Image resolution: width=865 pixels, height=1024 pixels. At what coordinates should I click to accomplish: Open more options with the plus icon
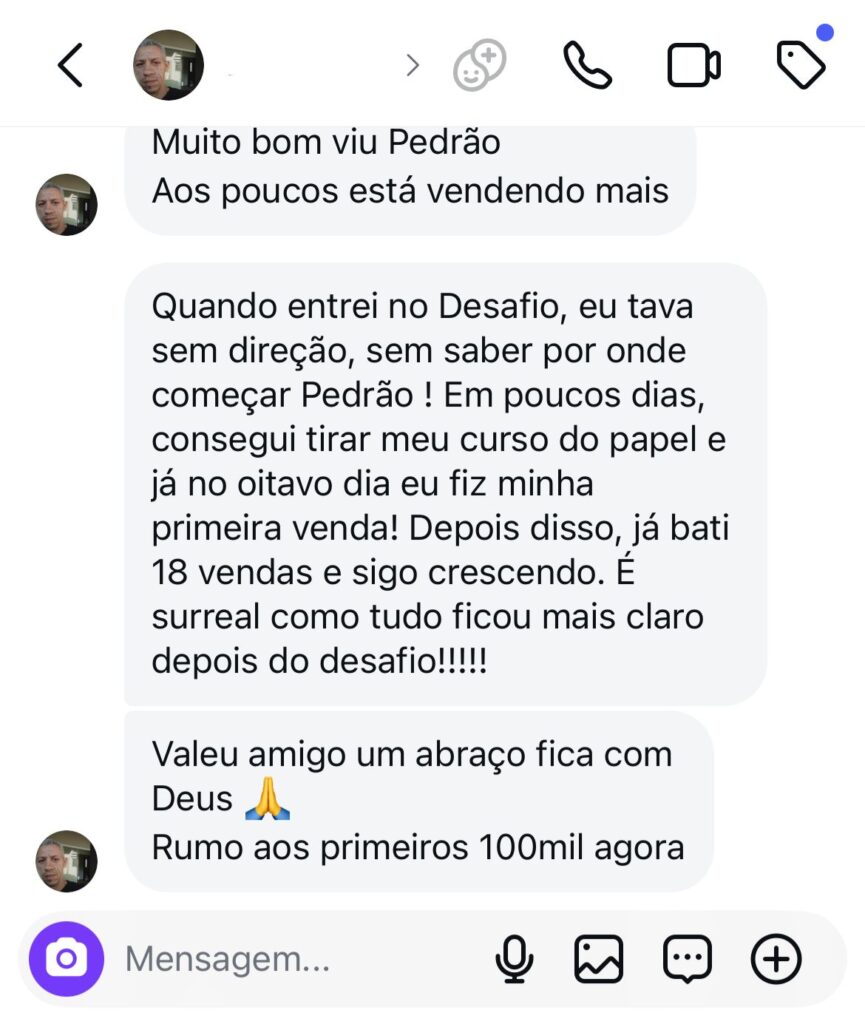pos(776,959)
